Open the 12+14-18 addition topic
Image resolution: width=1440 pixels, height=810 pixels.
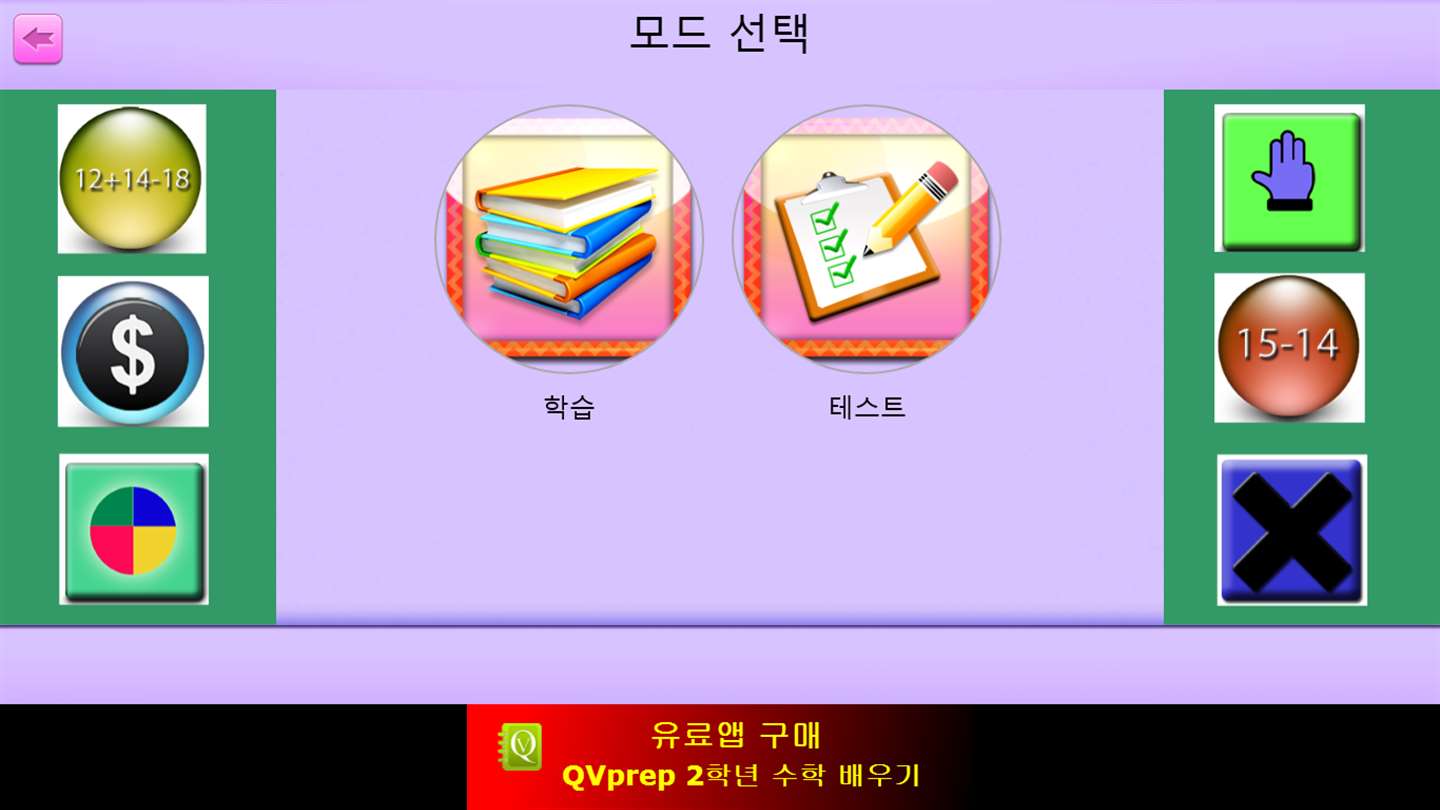pos(132,179)
